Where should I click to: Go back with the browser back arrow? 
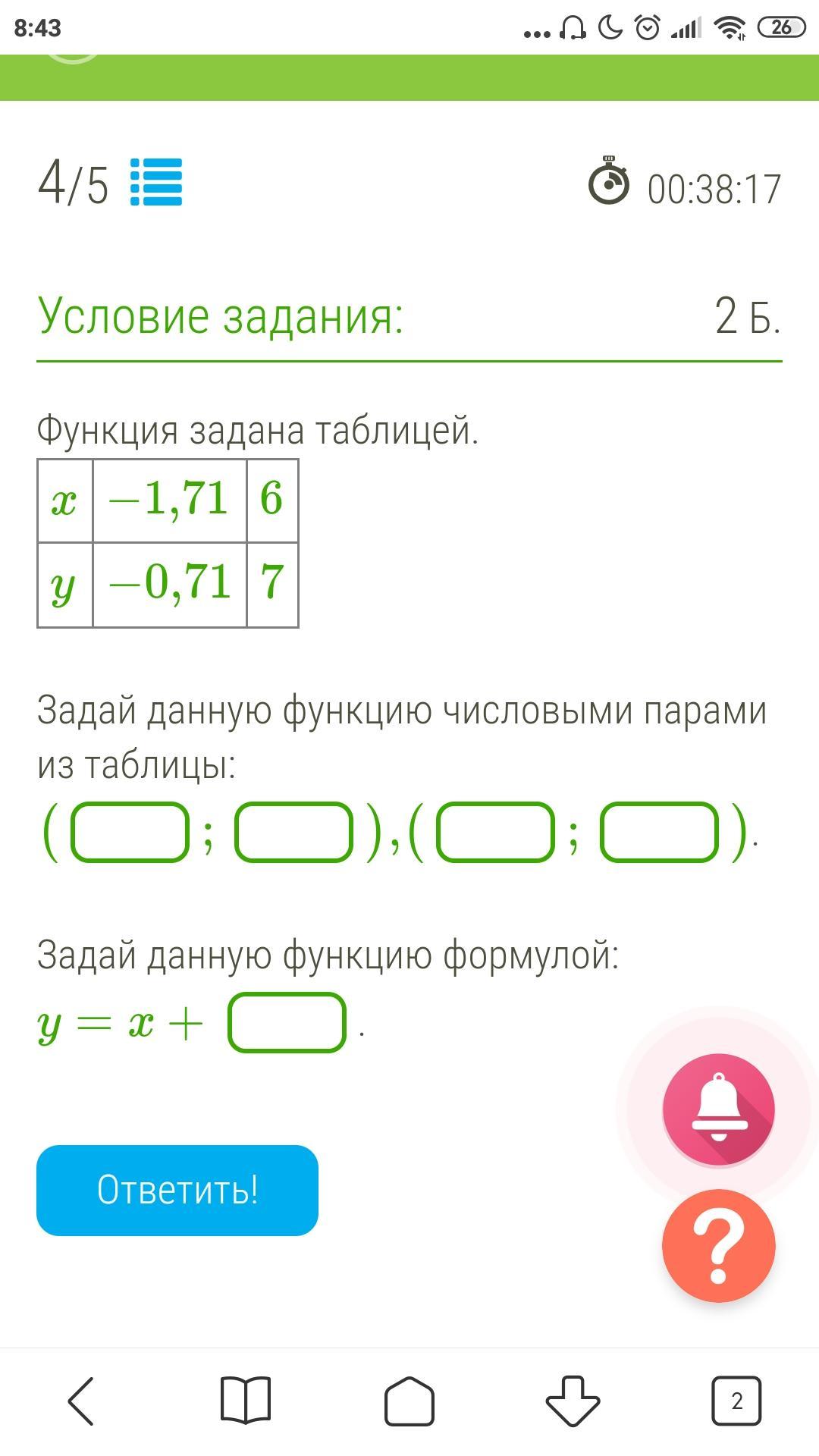(82, 1401)
